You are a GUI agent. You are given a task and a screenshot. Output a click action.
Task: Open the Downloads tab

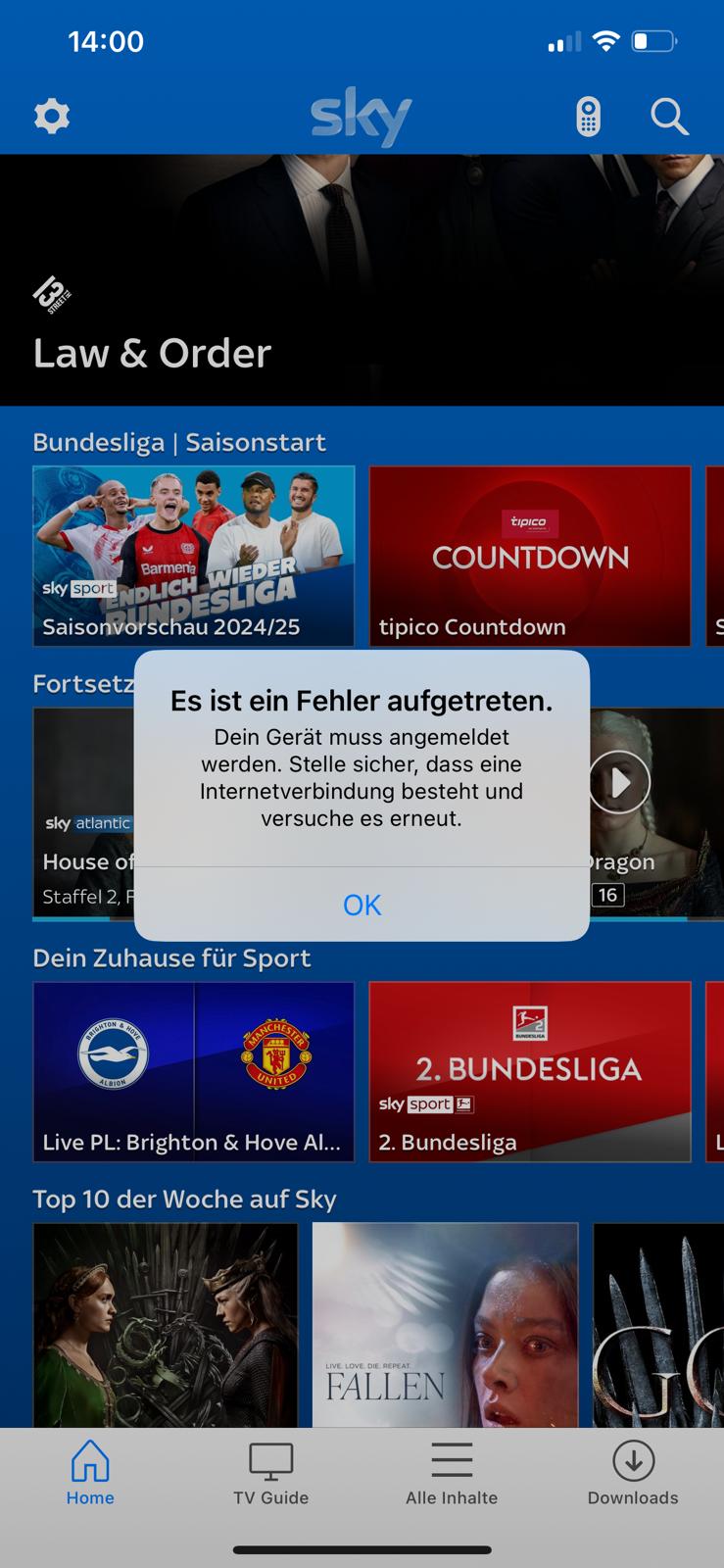tap(633, 1473)
